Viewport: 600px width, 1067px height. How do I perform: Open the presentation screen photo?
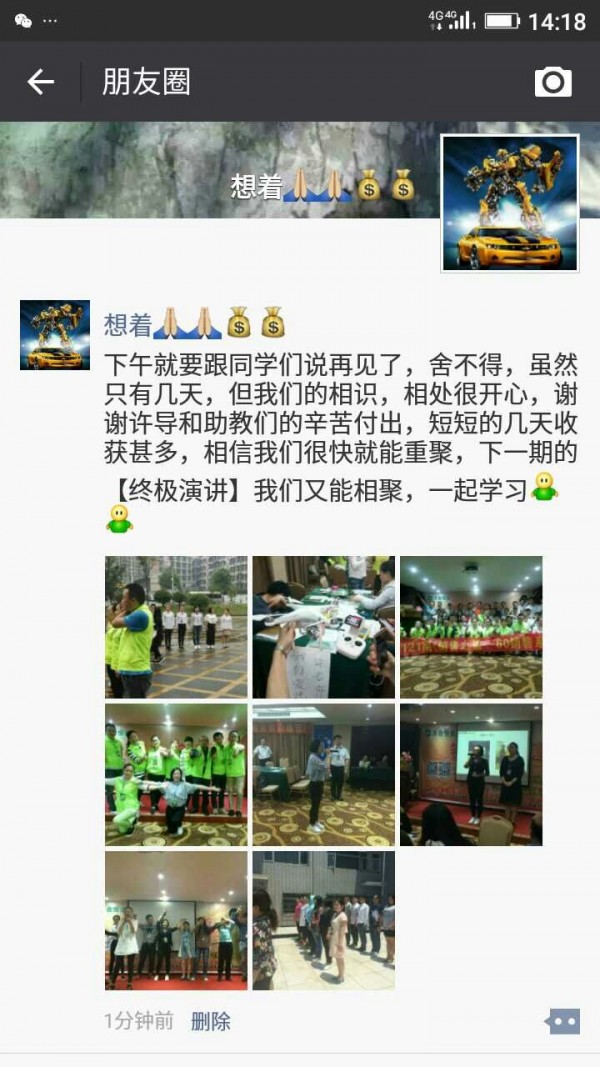(x=471, y=774)
